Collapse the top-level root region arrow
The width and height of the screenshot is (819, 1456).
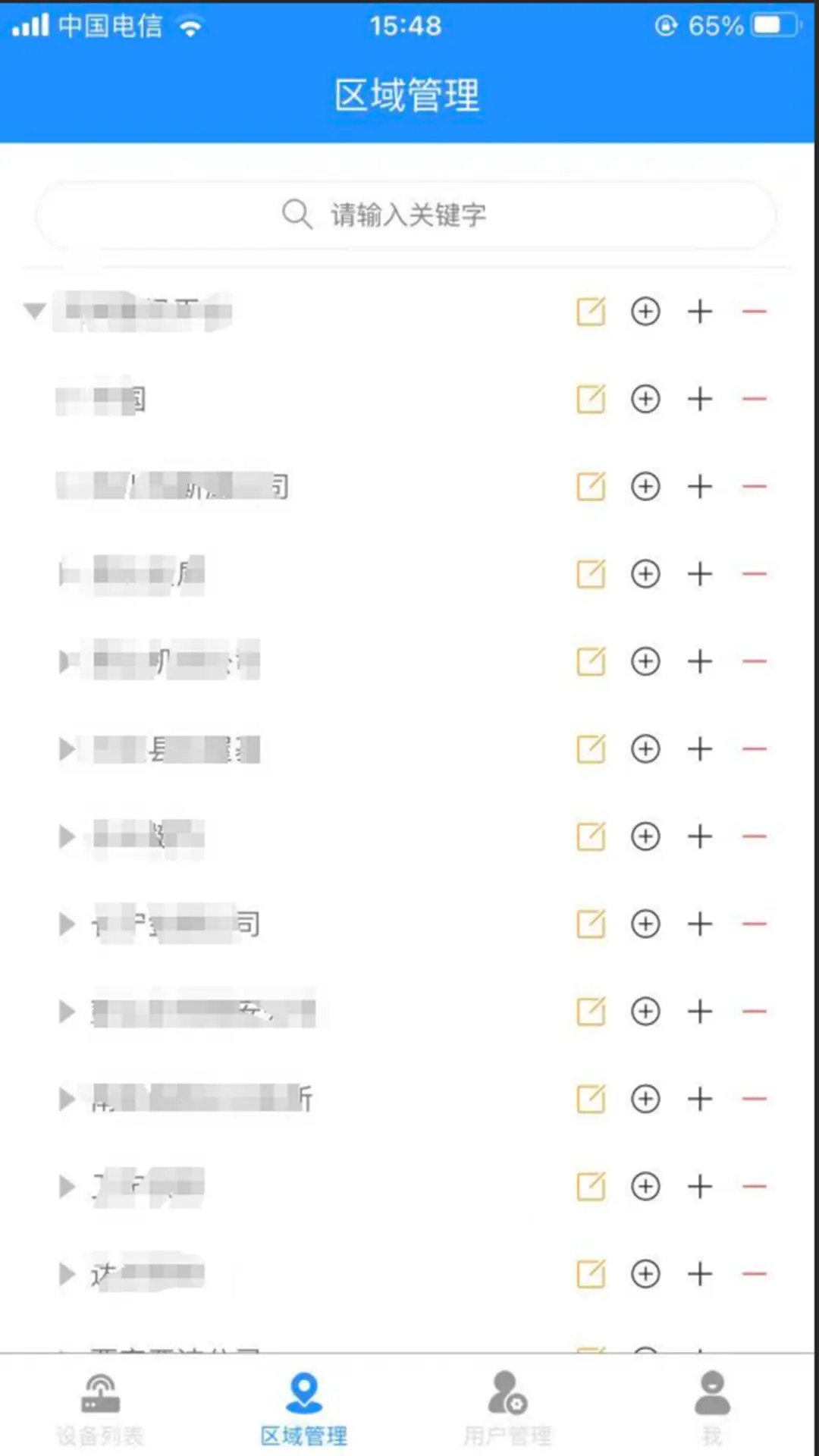[x=35, y=311]
